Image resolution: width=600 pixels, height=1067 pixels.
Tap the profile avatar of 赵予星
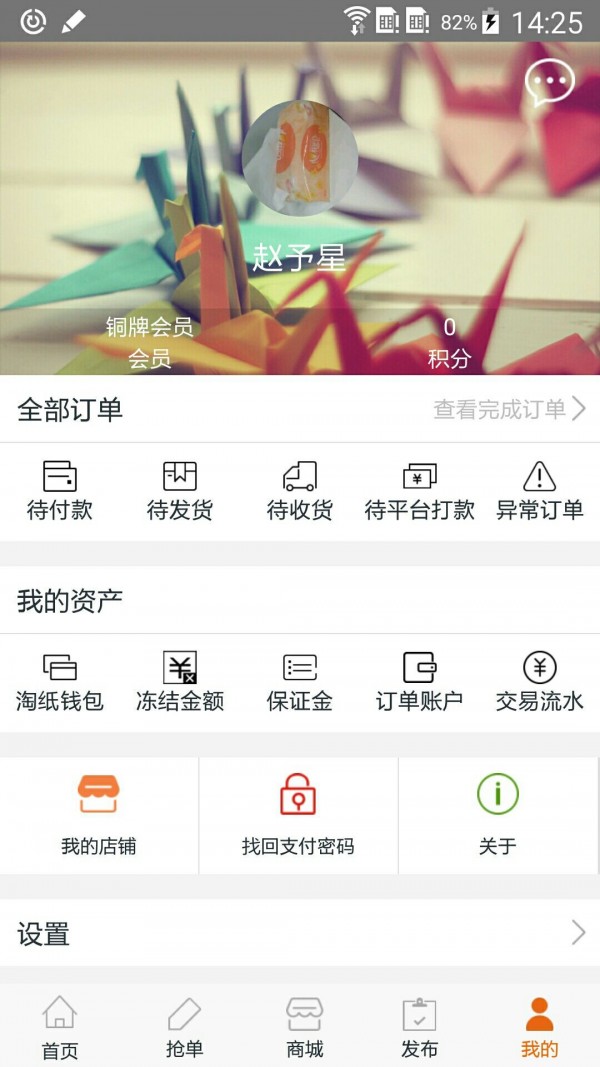pyautogui.click(x=300, y=158)
